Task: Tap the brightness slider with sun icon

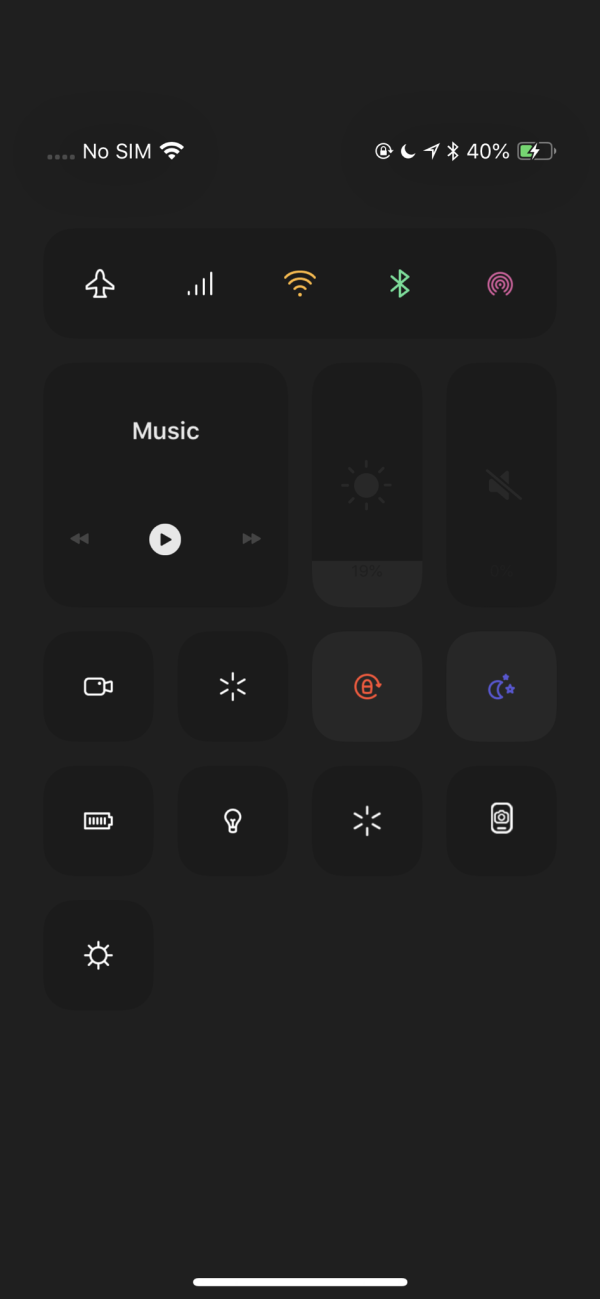Action: (367, 485)
